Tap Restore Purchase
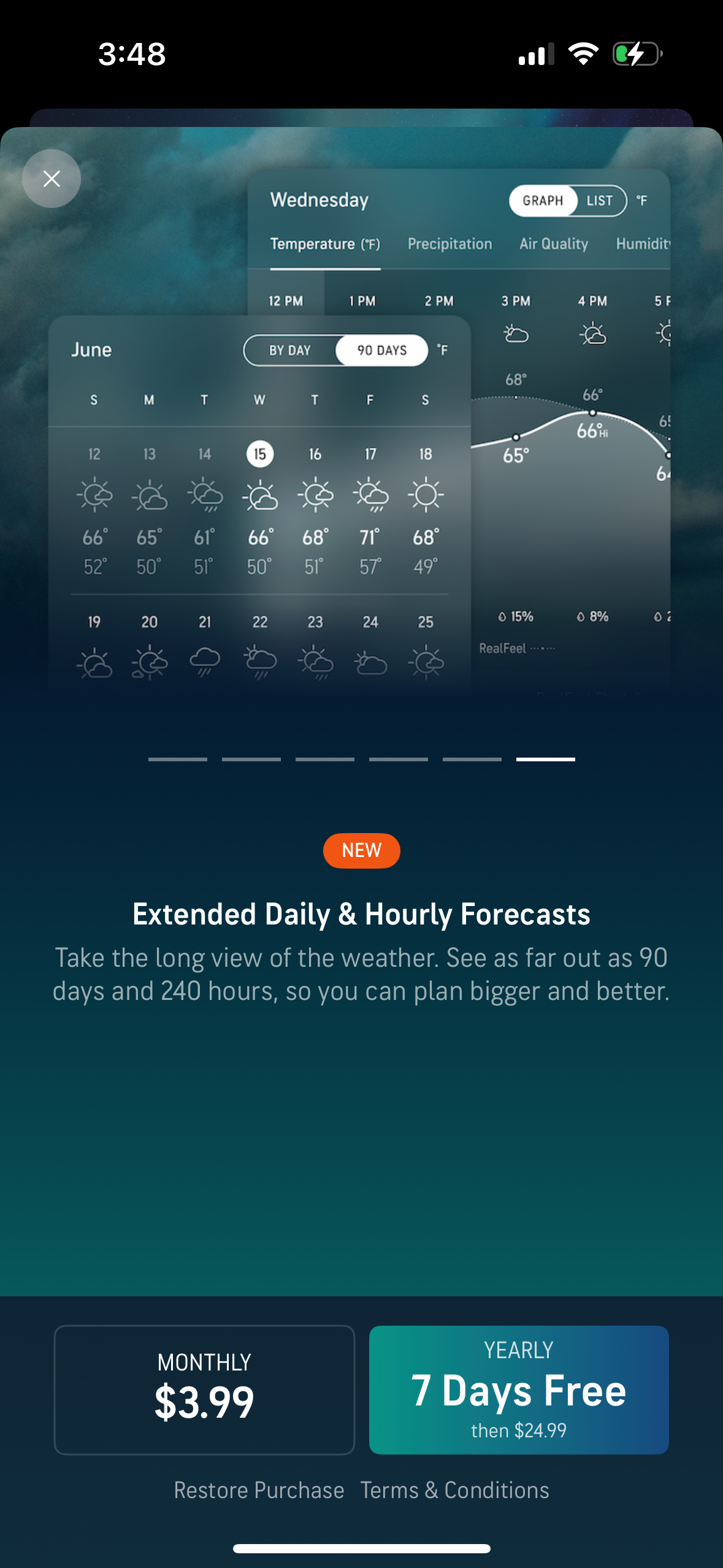The width and height of the screenshot is (723, 1568). tap(258, 1489)
